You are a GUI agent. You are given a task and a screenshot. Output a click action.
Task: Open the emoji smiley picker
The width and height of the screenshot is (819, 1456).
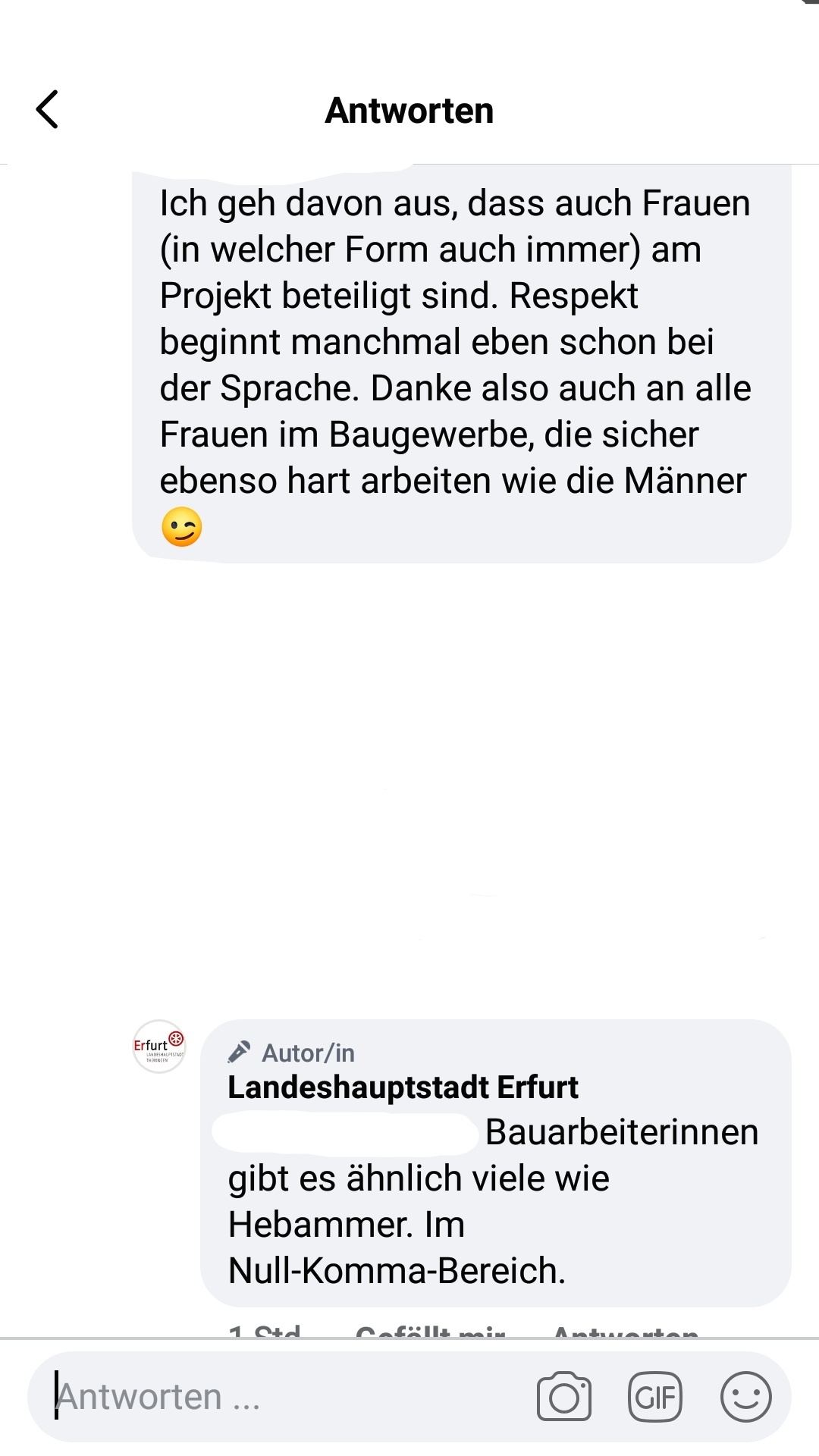click(x=746, y=1397)
